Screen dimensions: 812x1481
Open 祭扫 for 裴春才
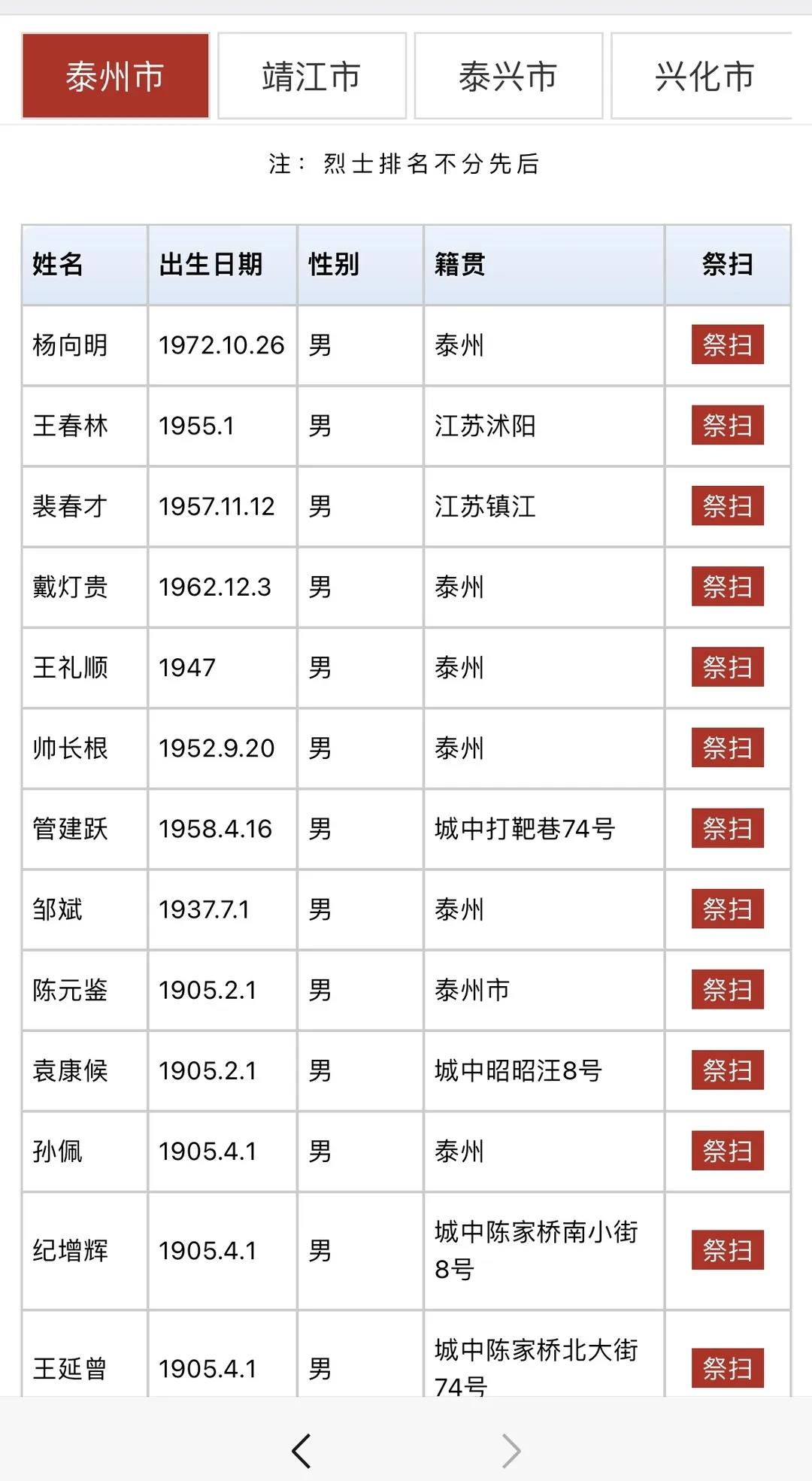tap(727, 504)
